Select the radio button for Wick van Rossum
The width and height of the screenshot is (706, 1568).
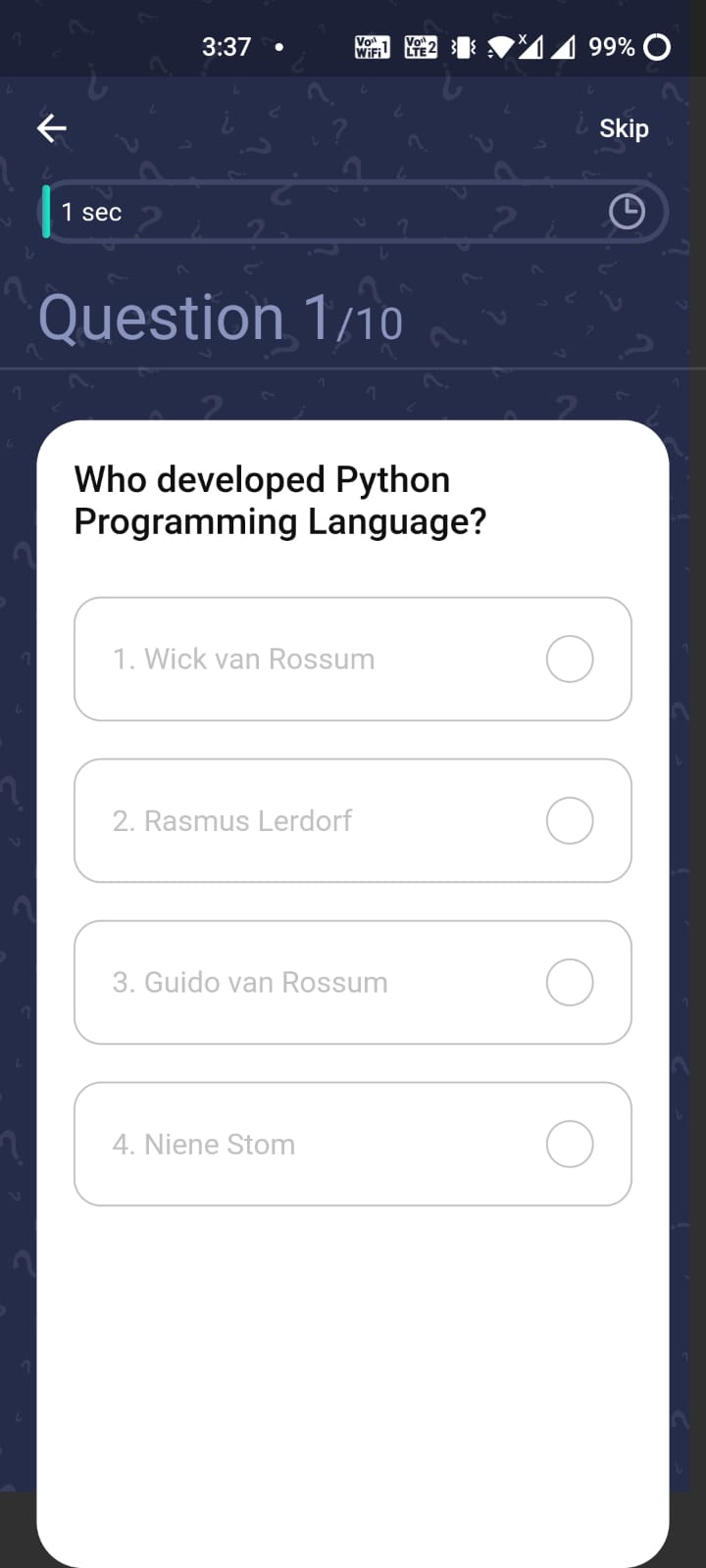[570, 659]
